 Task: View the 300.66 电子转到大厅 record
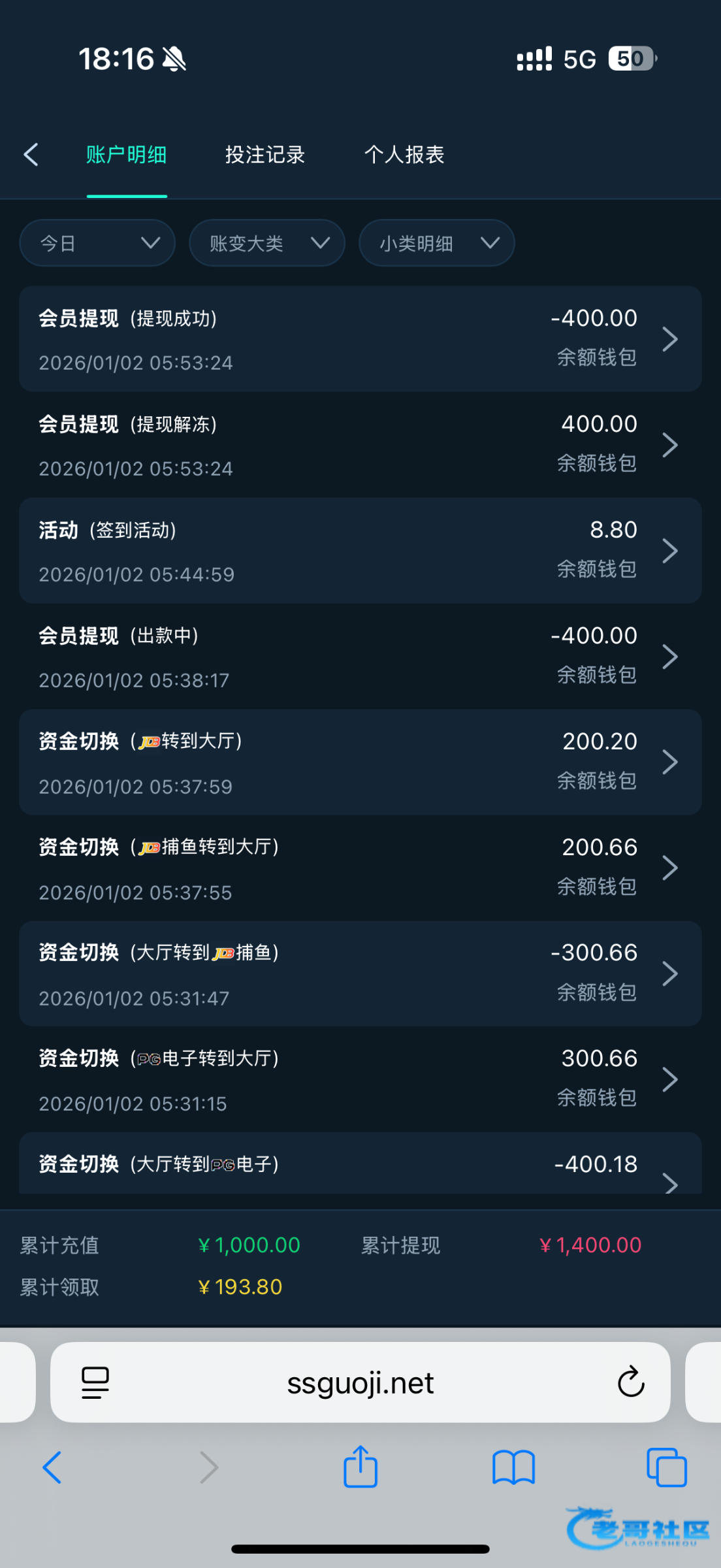(360, 1079)
